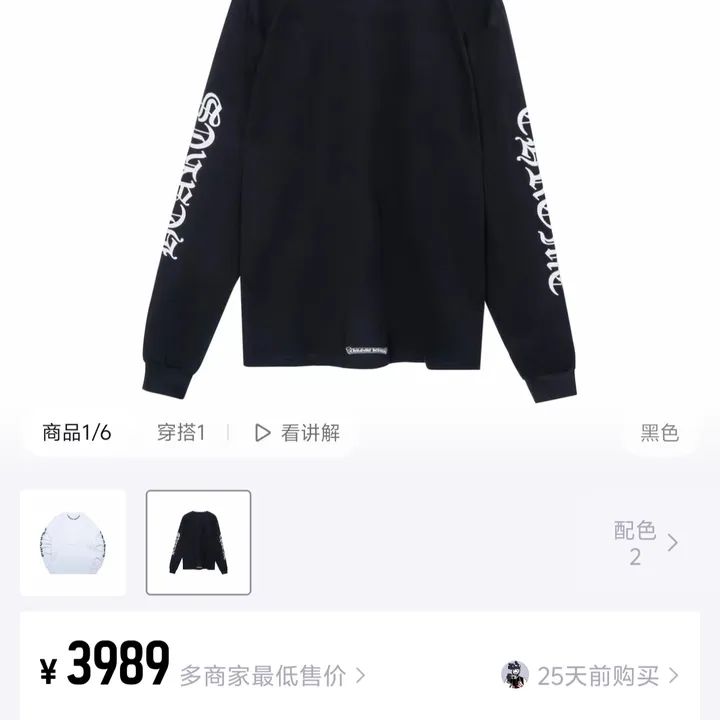The image size is (720, 720).
Task: Open the main black sweatshirt product image
Action: coord(360,200)
